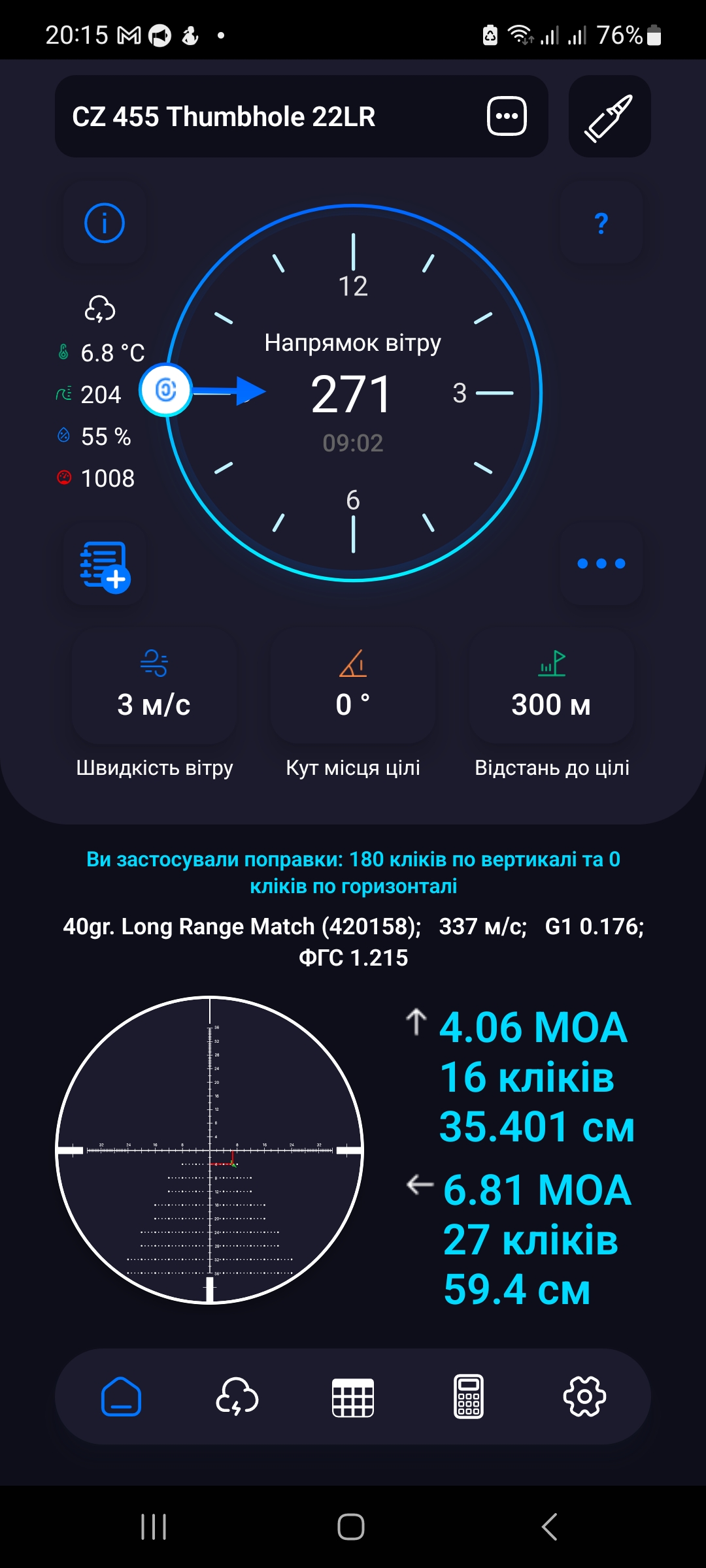Viewport: 706px width, 1568px height.
Task: Add a new note entry
Action: pos(105,564)
